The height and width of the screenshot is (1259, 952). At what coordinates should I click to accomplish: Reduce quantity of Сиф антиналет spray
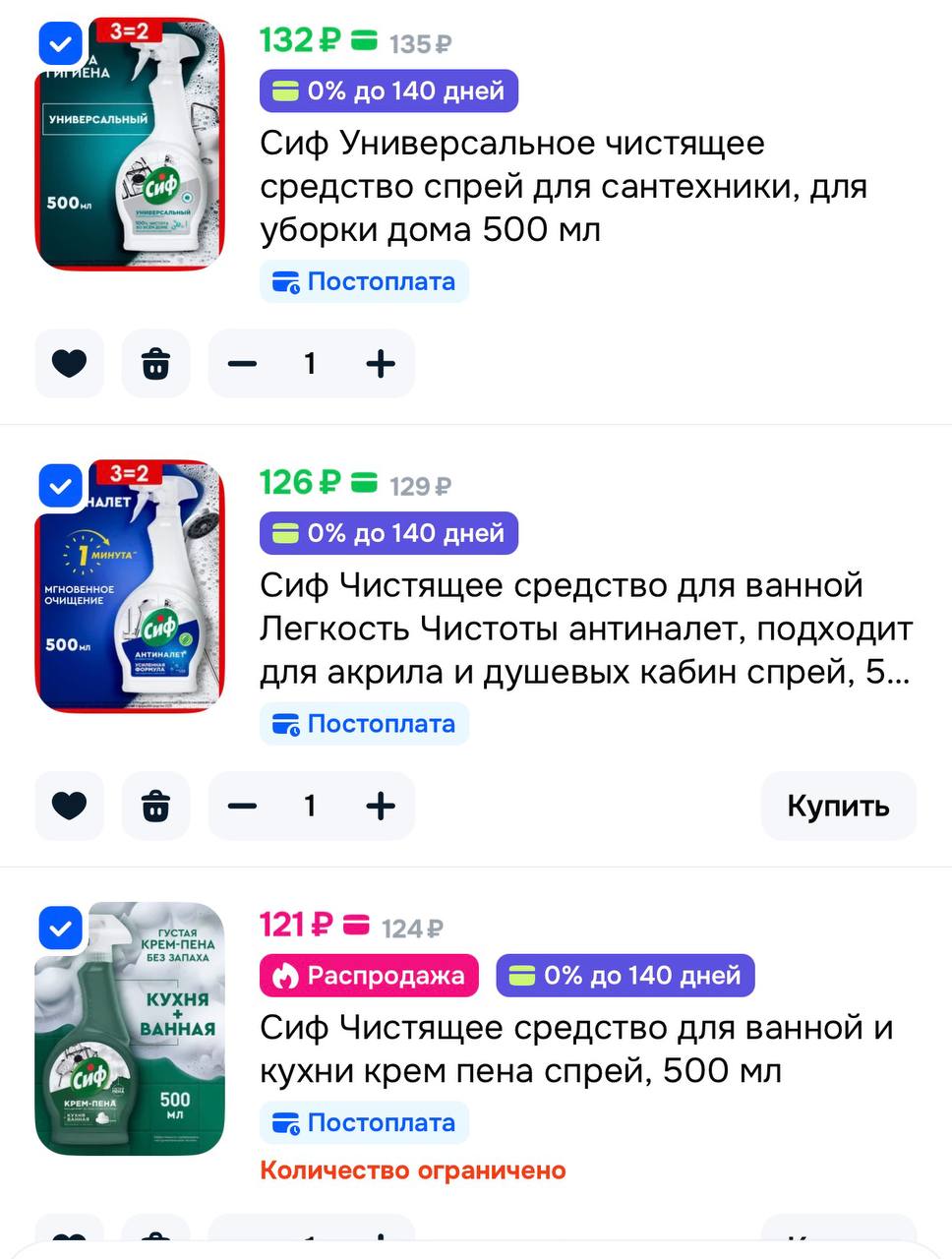[x=242, y=807]
